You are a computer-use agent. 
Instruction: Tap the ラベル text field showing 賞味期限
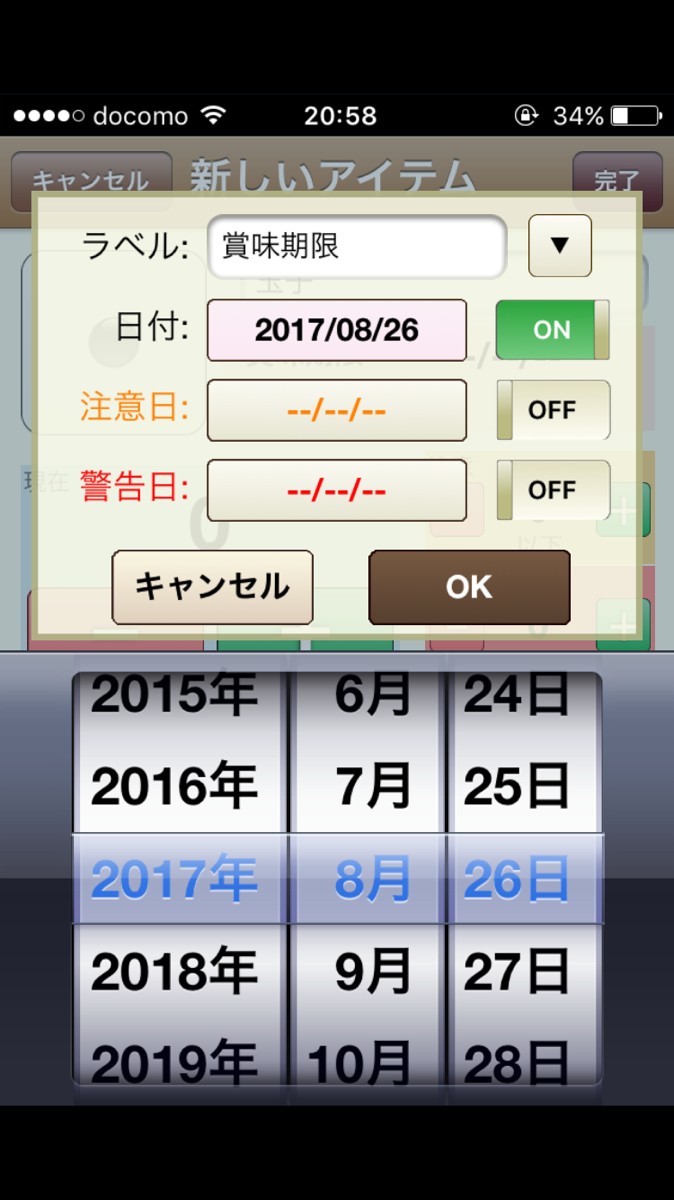pos(356,247)
